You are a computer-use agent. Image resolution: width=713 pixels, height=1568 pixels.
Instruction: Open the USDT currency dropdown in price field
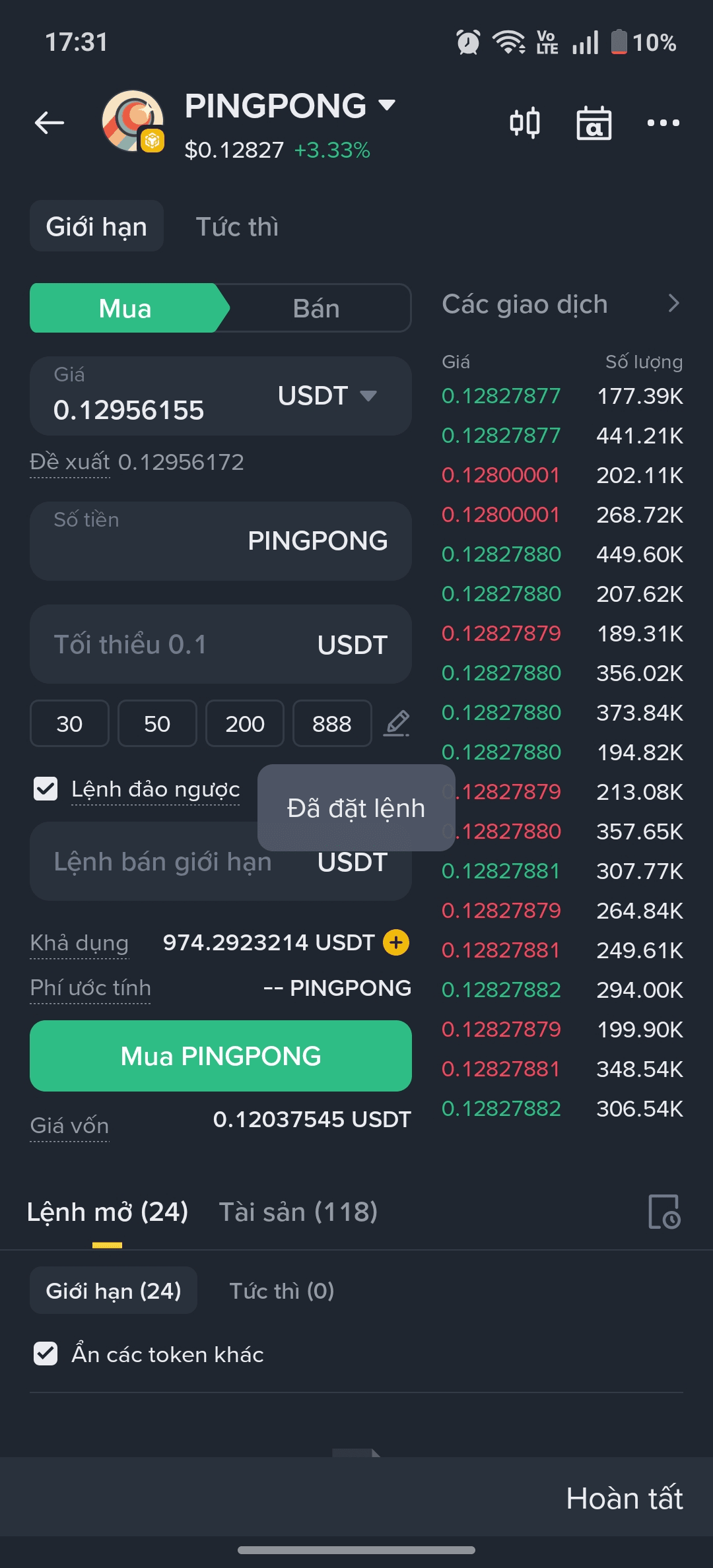pyautogui.click(x=327, y=396)
